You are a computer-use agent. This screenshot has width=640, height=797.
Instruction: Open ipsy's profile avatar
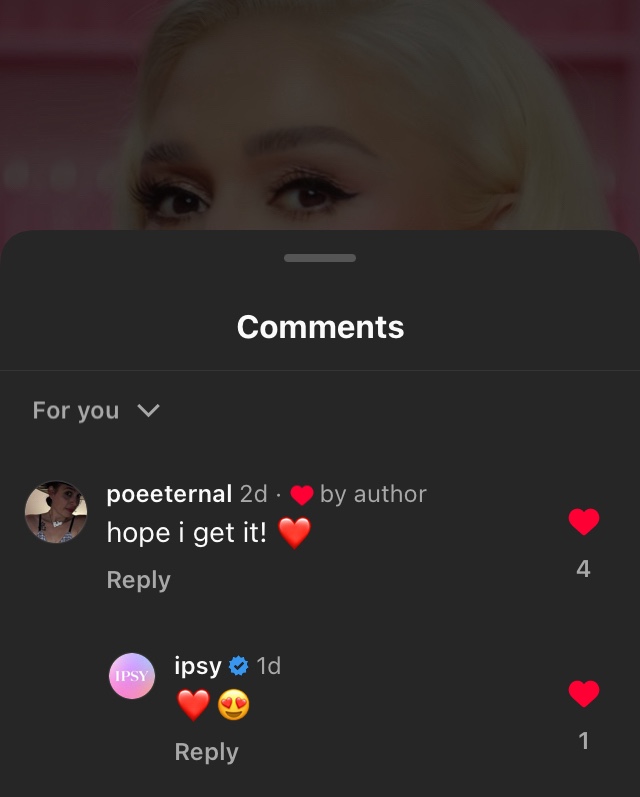pyautogui.click(x=132, y=676)
